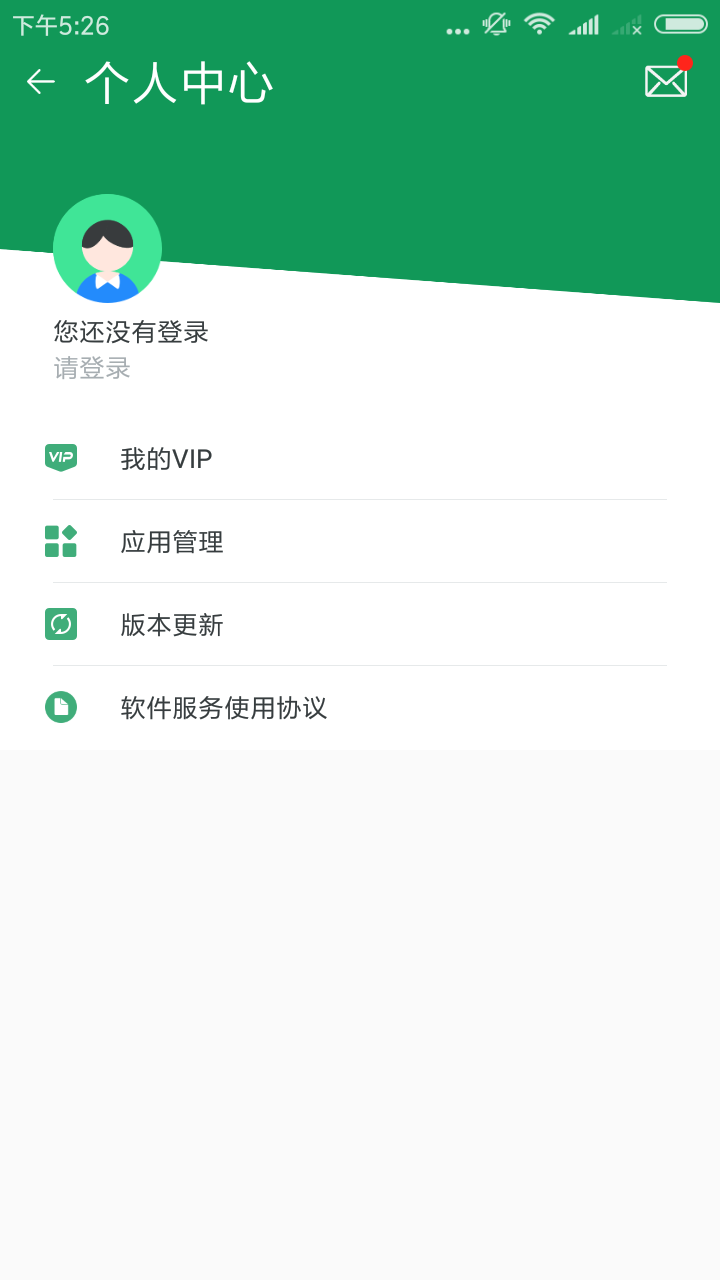
Task: Open 应用管理 row
Action: click(171, 542)
